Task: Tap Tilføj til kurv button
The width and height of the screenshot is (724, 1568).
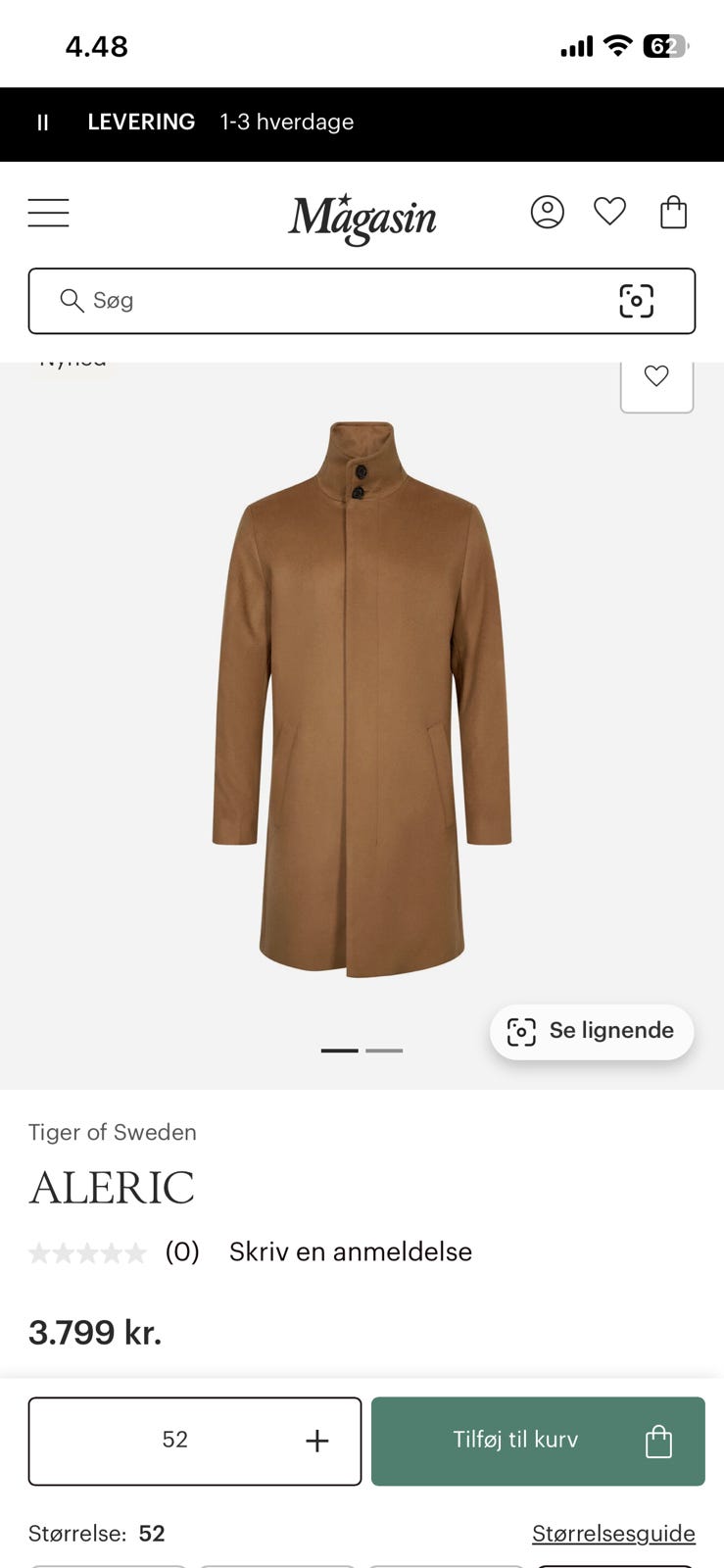Action: [x=538, y=1441]
